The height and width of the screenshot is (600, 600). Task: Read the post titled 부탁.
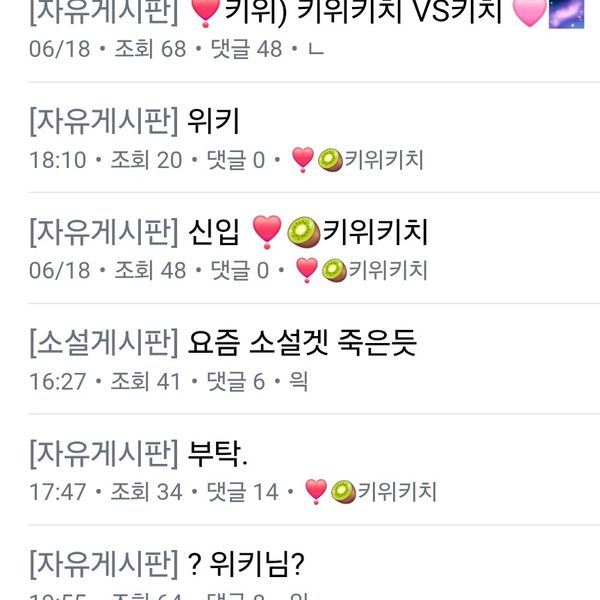(x=218, y=454)
